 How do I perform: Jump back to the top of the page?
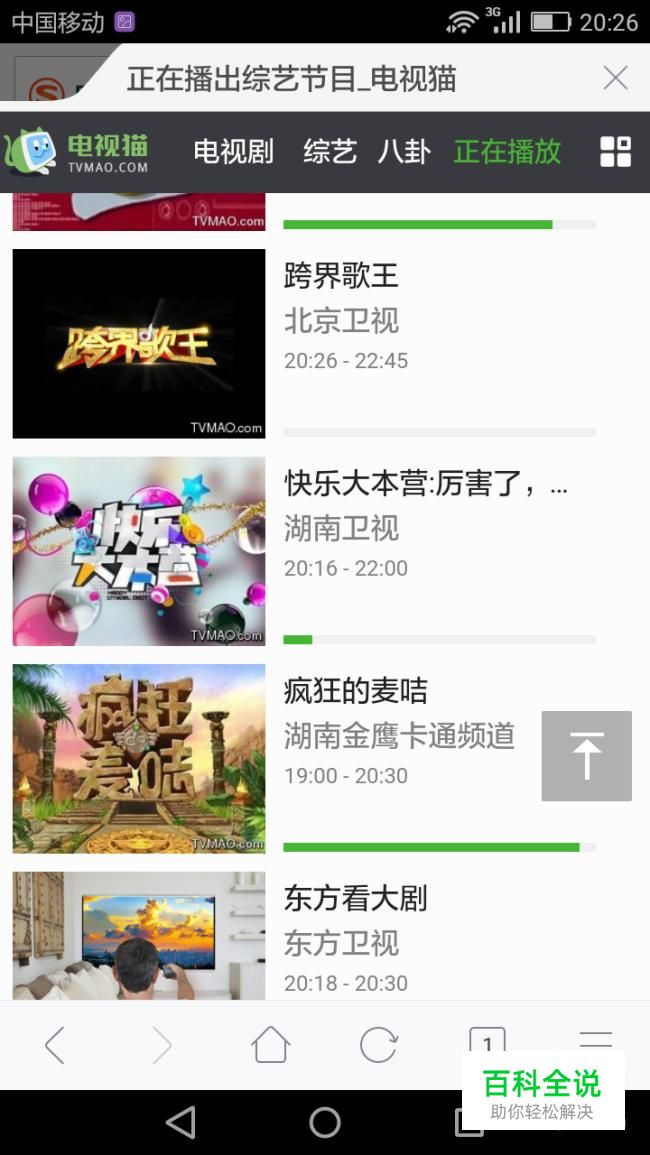pyautogui.click(x=586, y=756)
